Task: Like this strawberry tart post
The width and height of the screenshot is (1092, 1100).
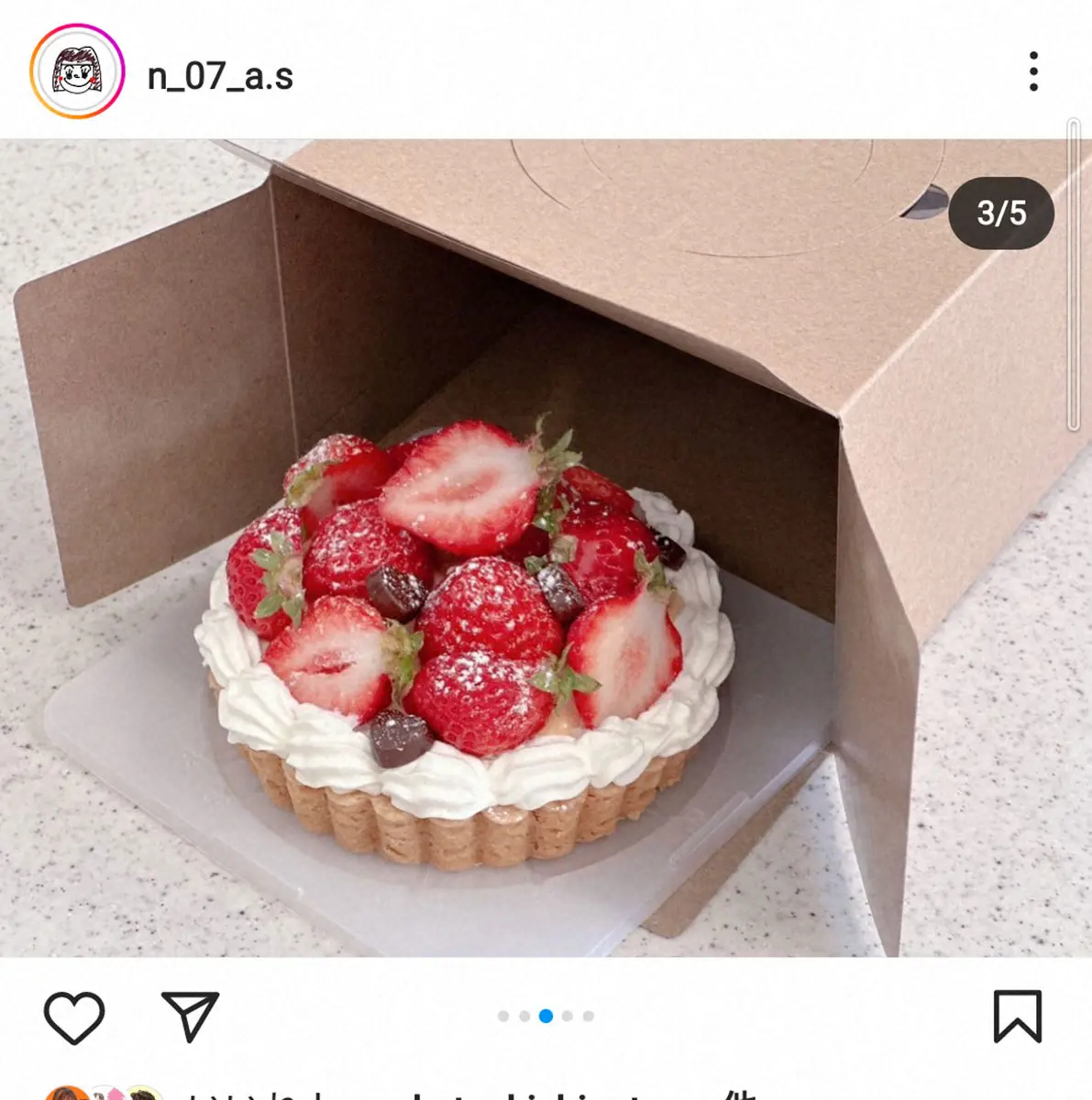Action: 74,1017
